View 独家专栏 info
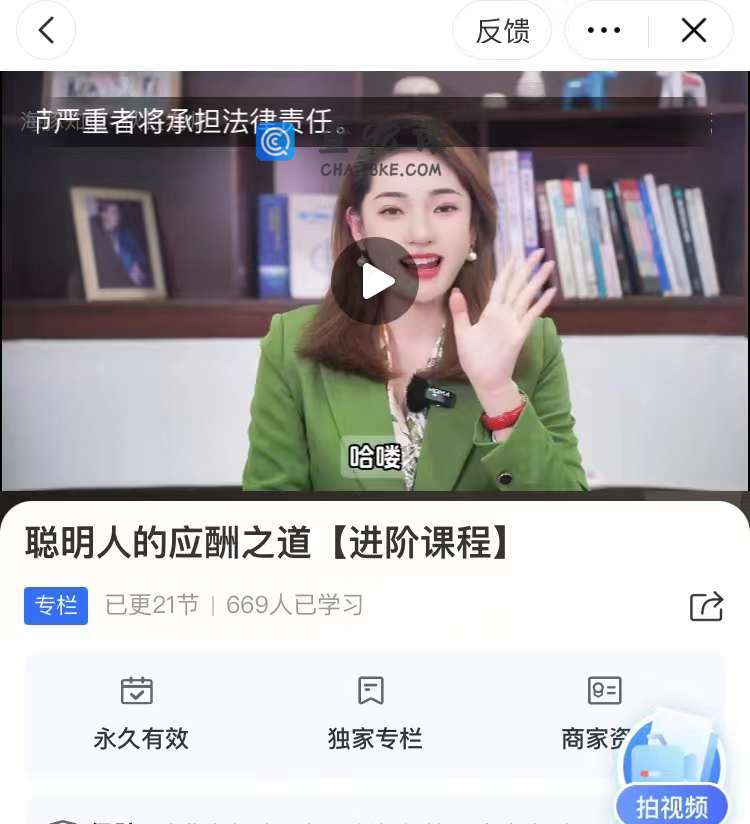 click(374, 714)
